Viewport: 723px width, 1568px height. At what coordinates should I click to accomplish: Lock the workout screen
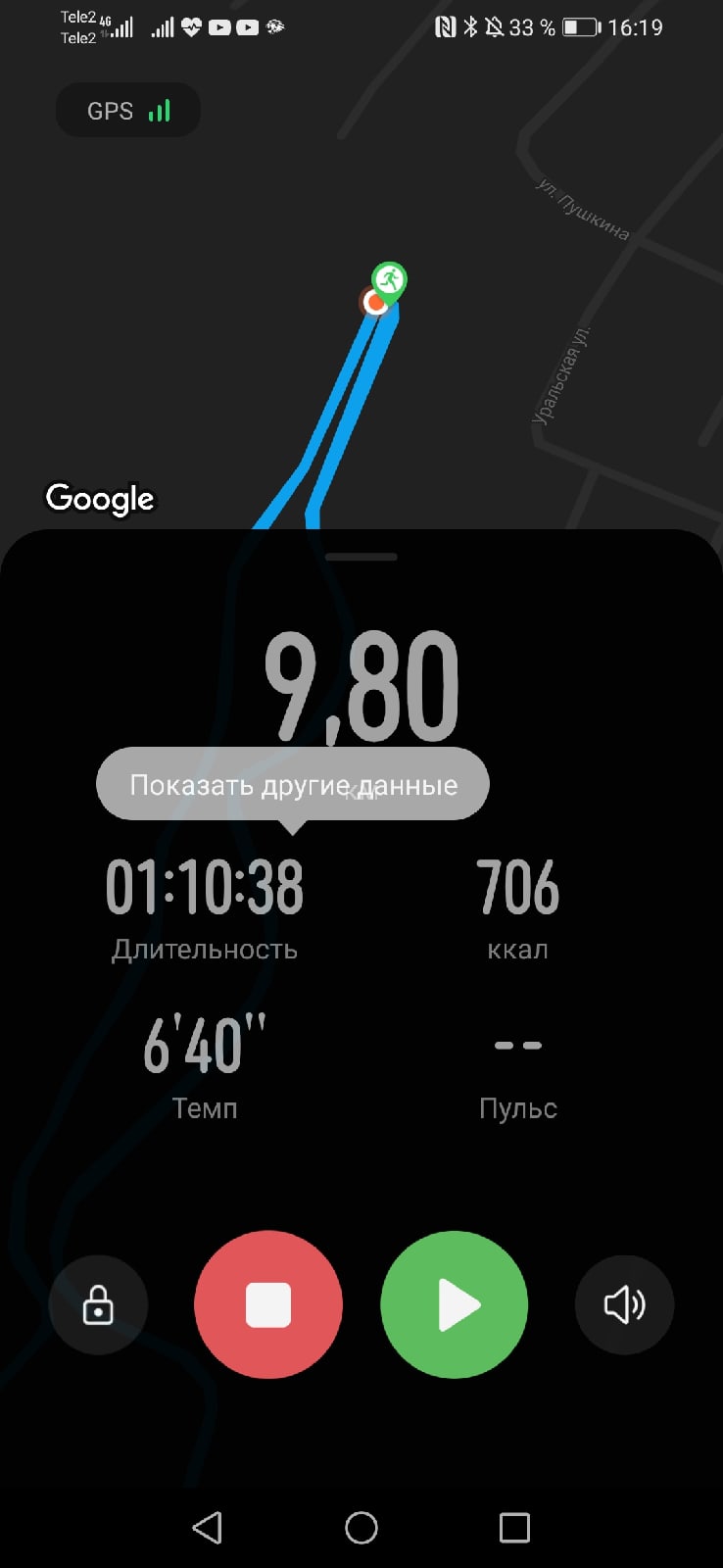pos(98,1304)
